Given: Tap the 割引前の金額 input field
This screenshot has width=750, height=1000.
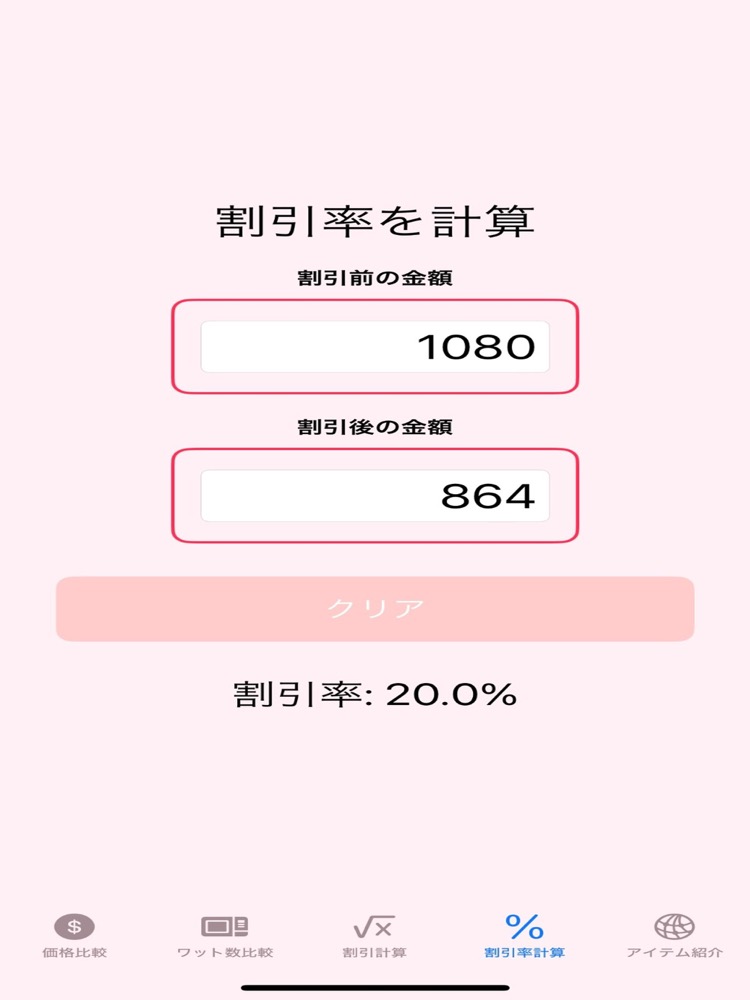Looking at the screenshot, I should (375, 345).
